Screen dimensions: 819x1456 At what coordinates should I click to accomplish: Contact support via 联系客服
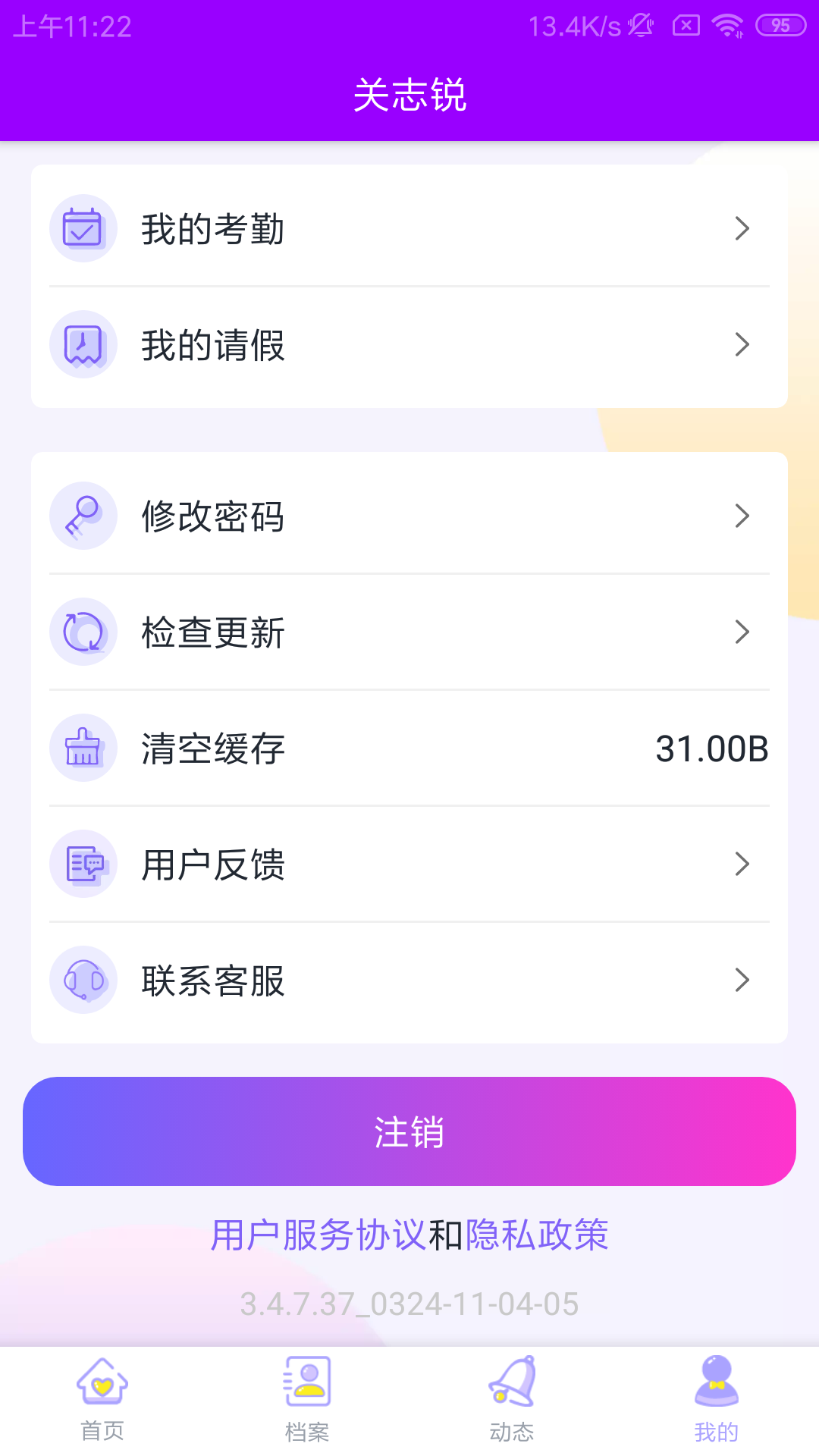click(x=409, y=980)
